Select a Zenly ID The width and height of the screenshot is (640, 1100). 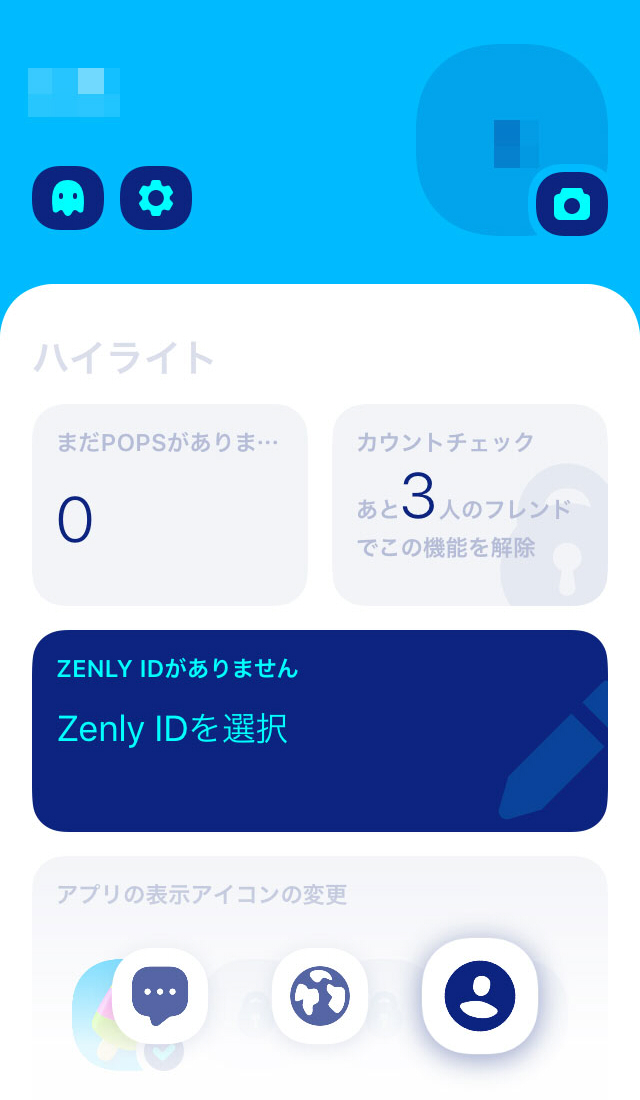320,730
